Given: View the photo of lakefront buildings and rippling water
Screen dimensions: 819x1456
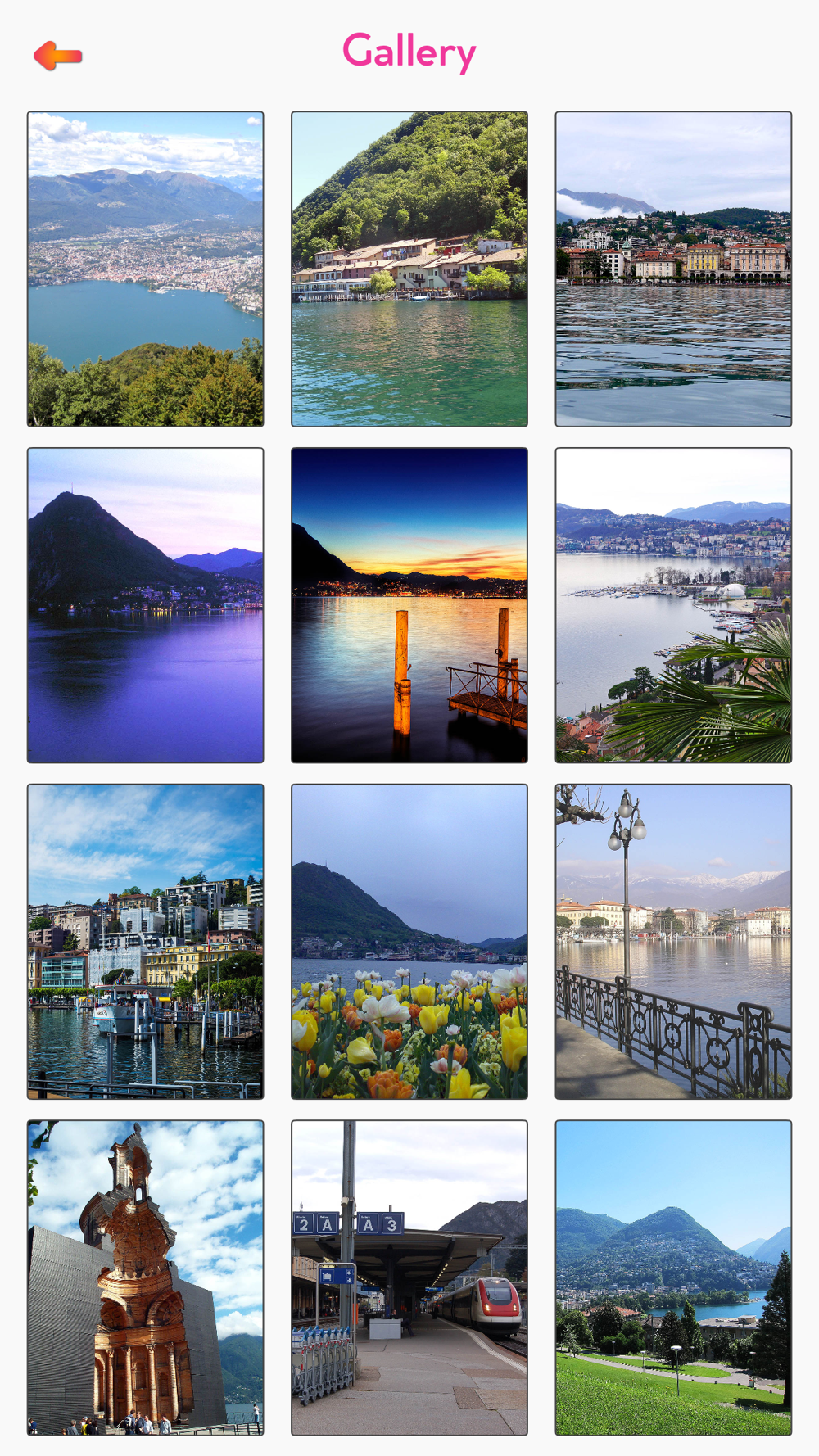Looking at the screenshot, I should [673, 269].
